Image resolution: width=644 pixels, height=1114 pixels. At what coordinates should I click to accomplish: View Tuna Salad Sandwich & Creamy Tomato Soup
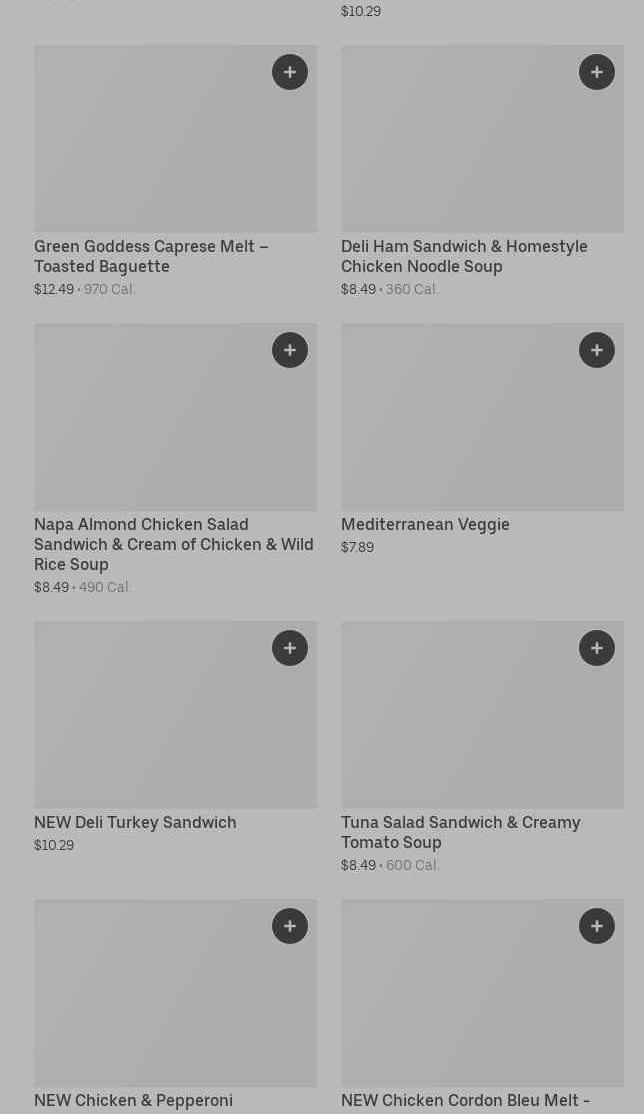coord(460,832)
